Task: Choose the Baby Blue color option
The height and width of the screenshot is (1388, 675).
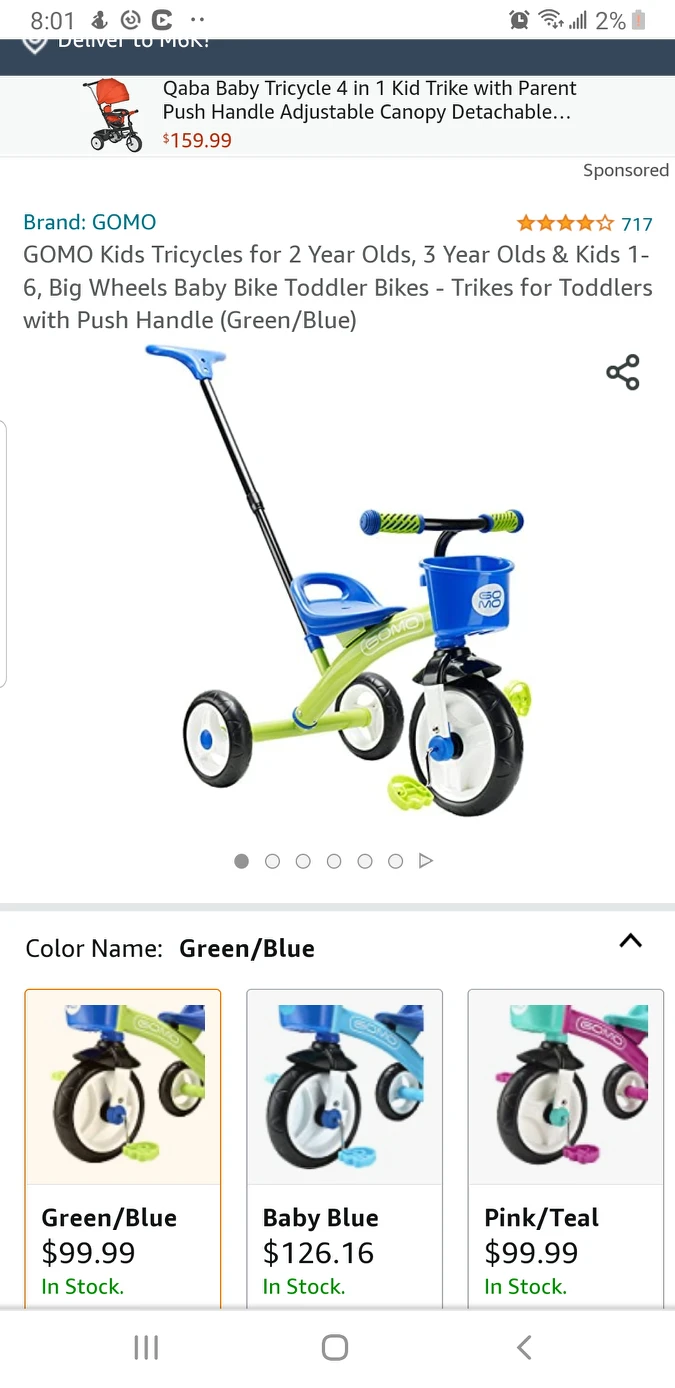Action: [344, 1145]
